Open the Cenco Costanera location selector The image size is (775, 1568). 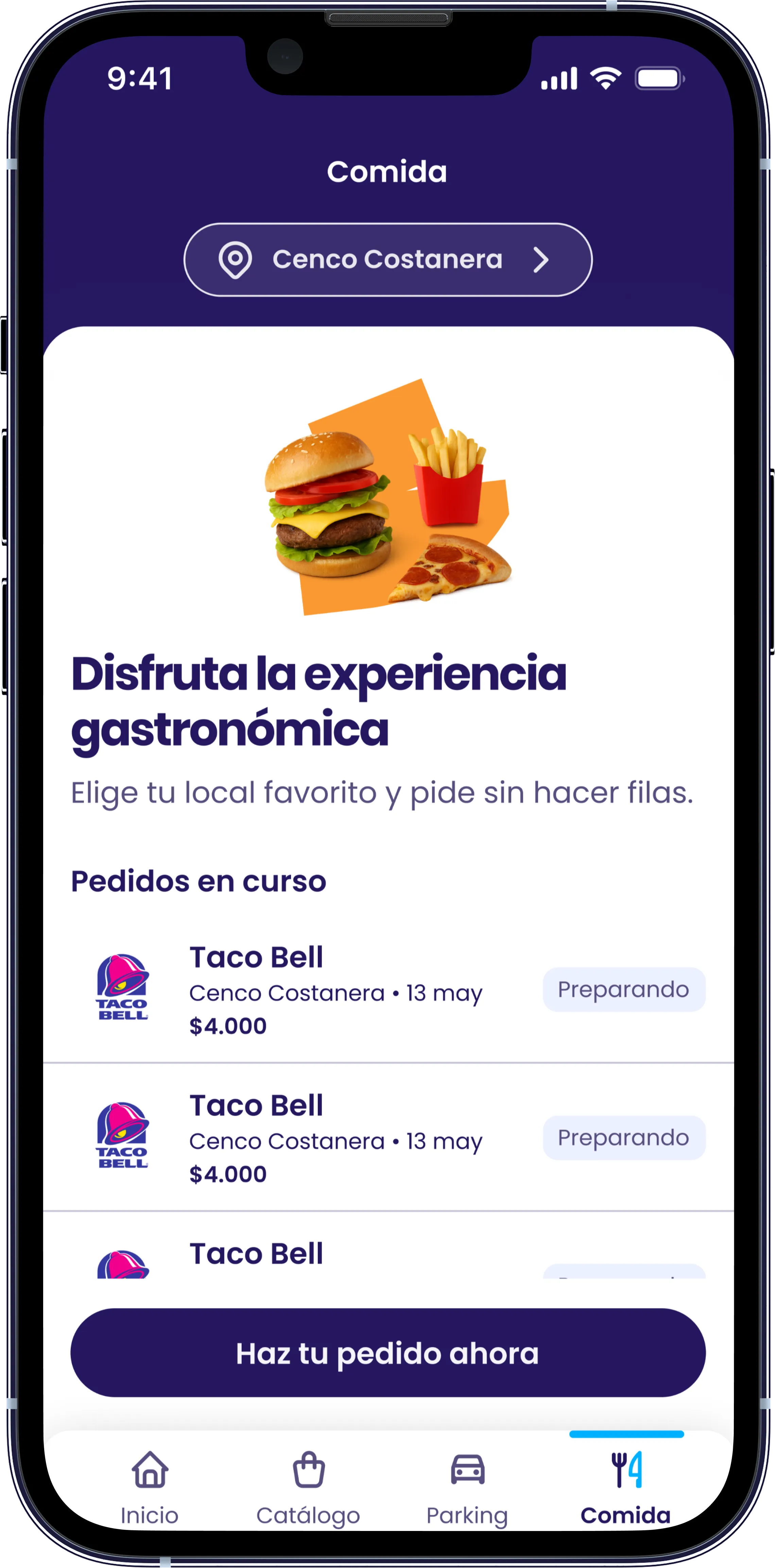tap(388, 260)
